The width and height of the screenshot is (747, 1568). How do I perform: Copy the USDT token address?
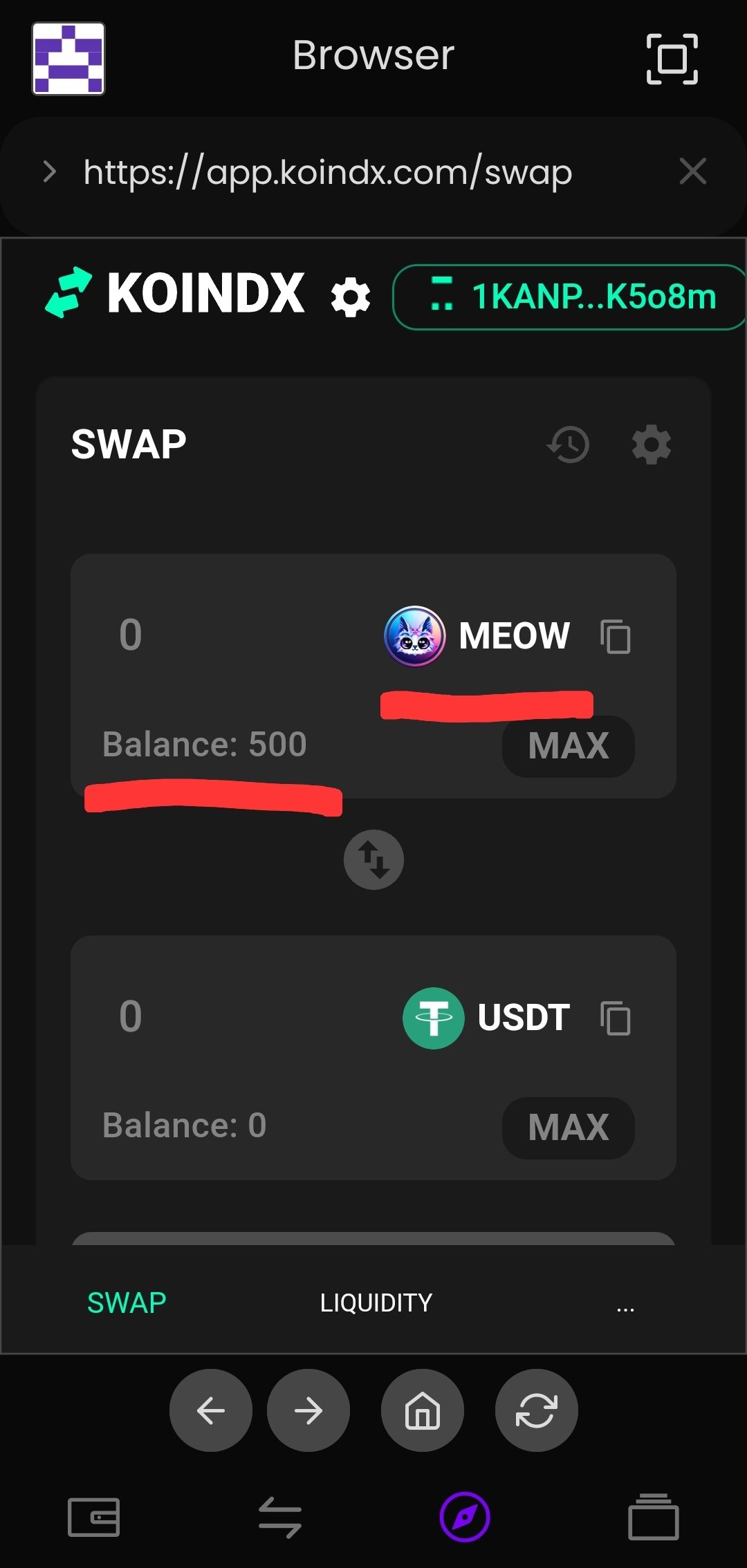[616, 1018]
